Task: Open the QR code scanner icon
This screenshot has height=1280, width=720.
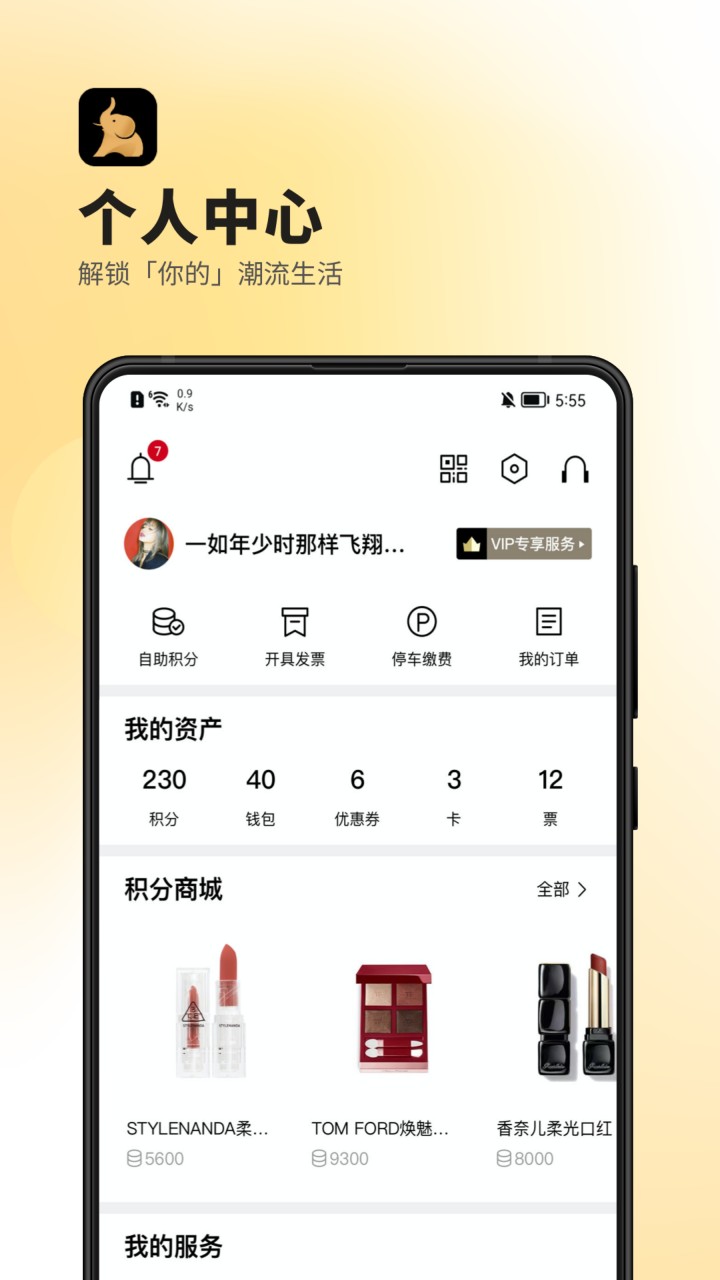Action: tap(455, 468)
